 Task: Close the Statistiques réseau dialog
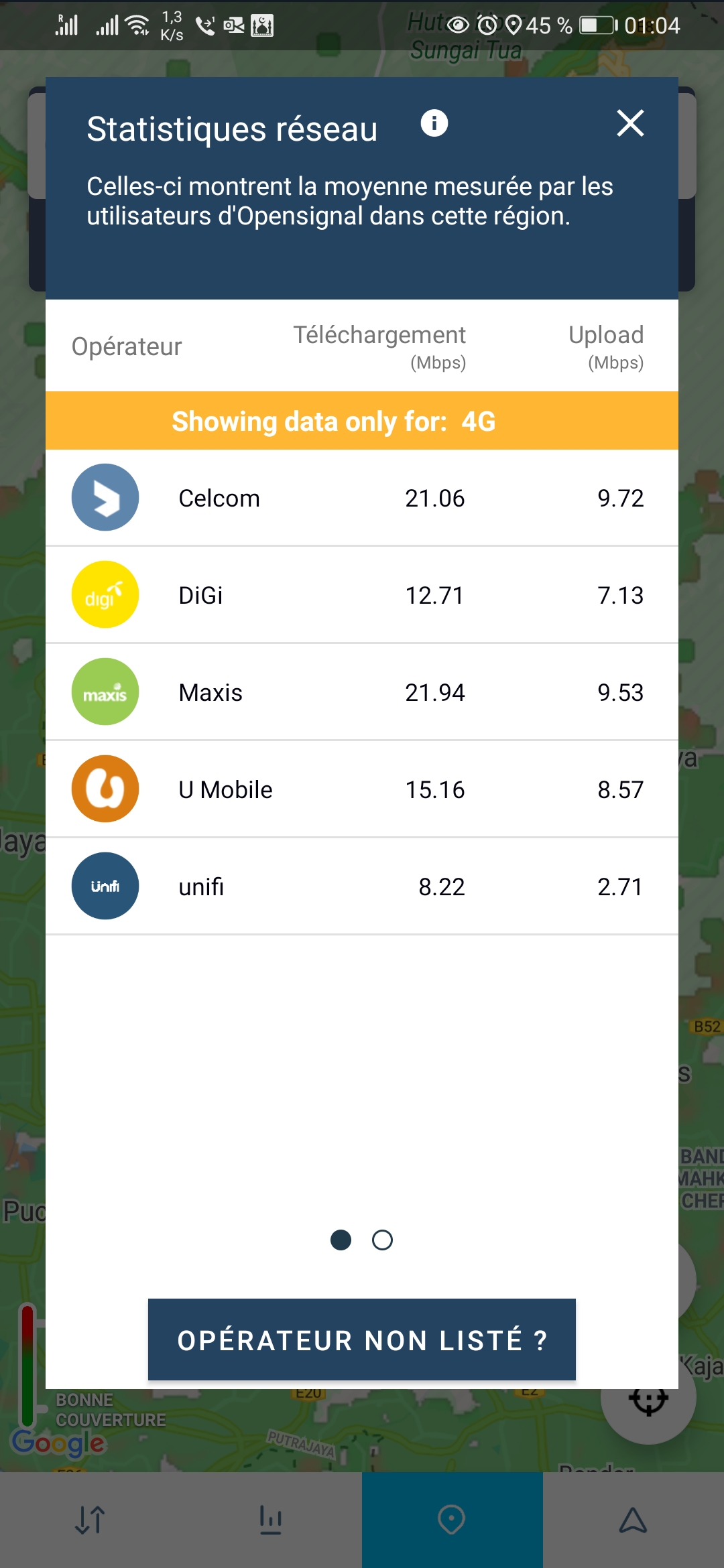(x=630, y=123)
